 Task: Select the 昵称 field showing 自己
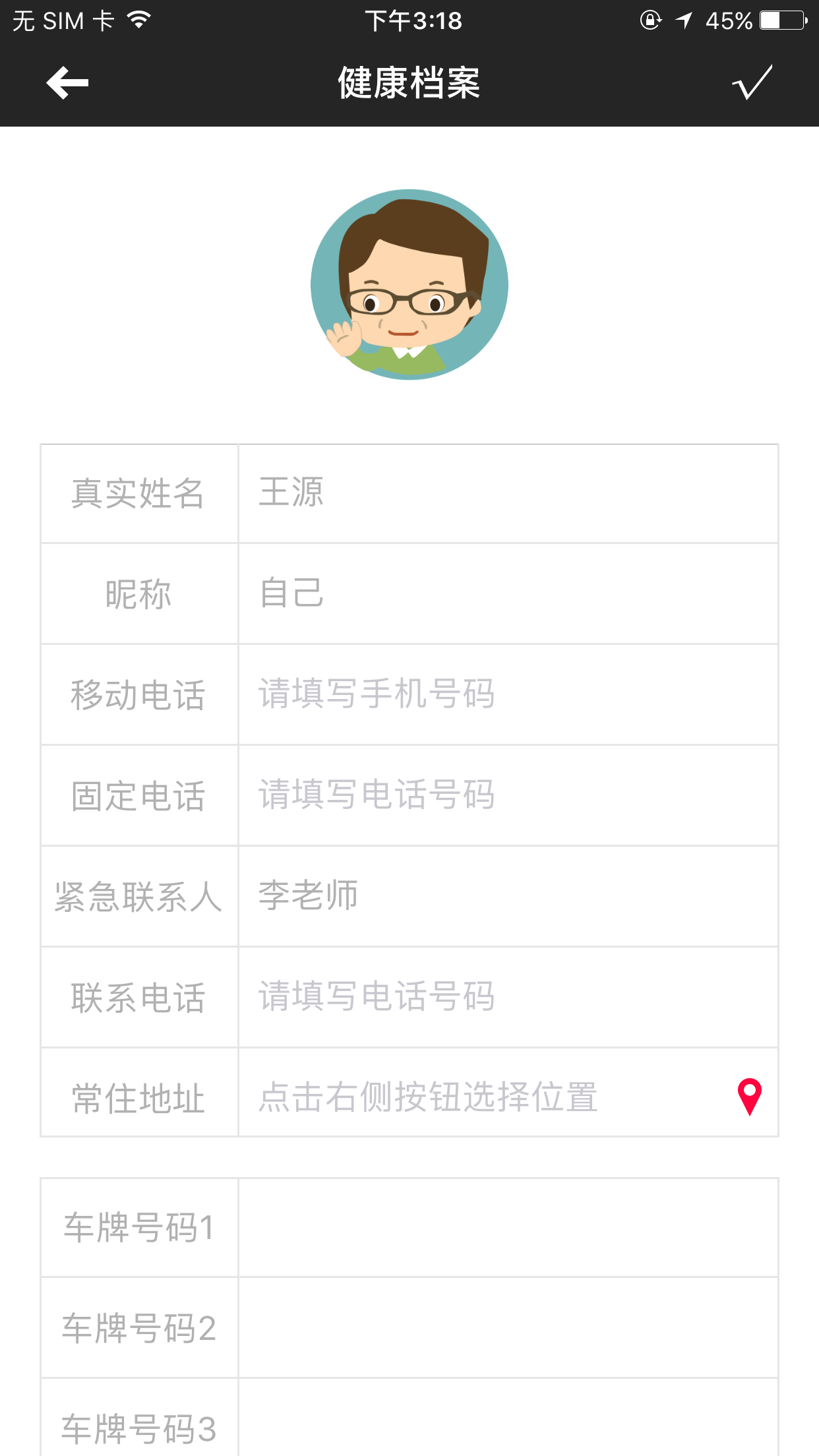(462, 594)
